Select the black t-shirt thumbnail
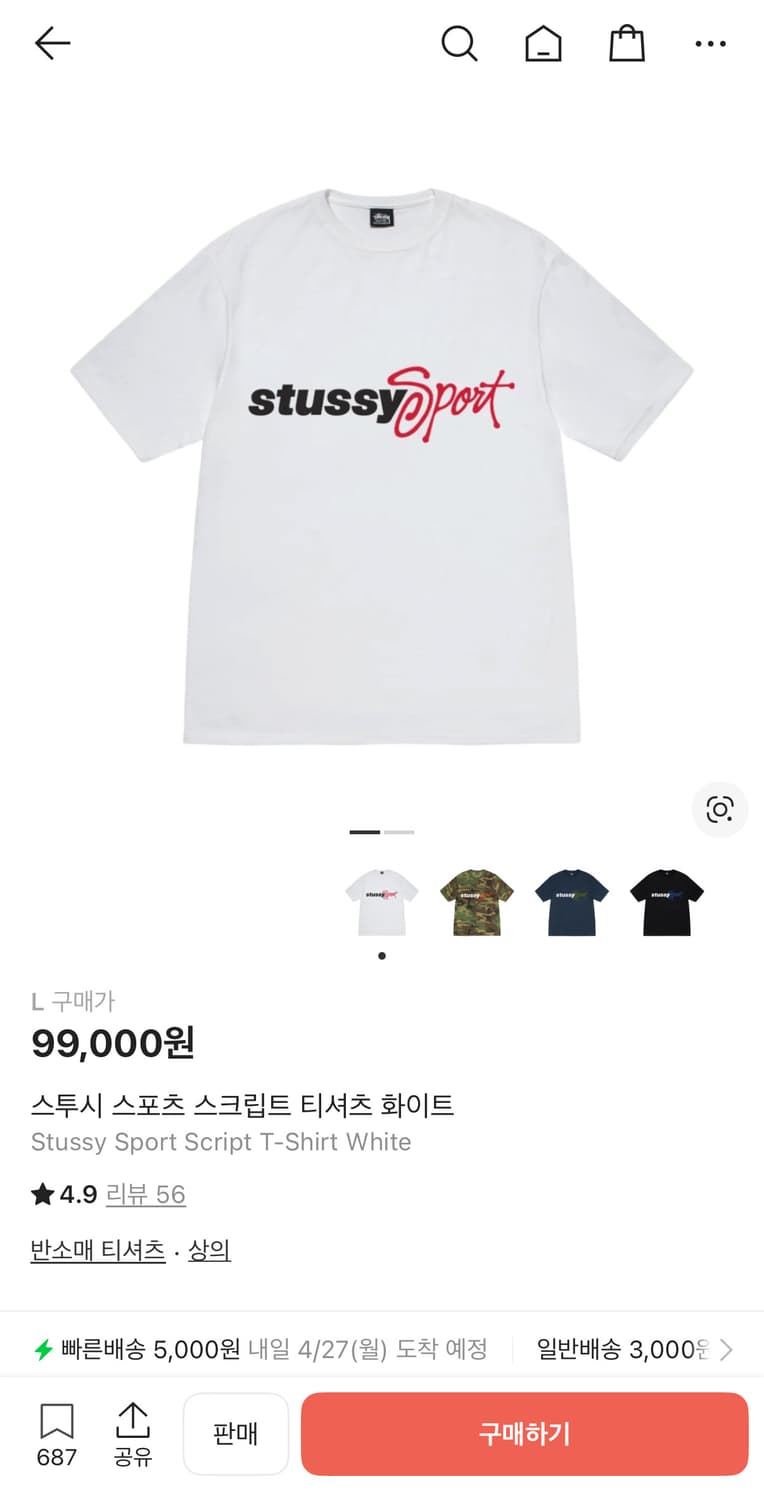 [x=666, y=900]
